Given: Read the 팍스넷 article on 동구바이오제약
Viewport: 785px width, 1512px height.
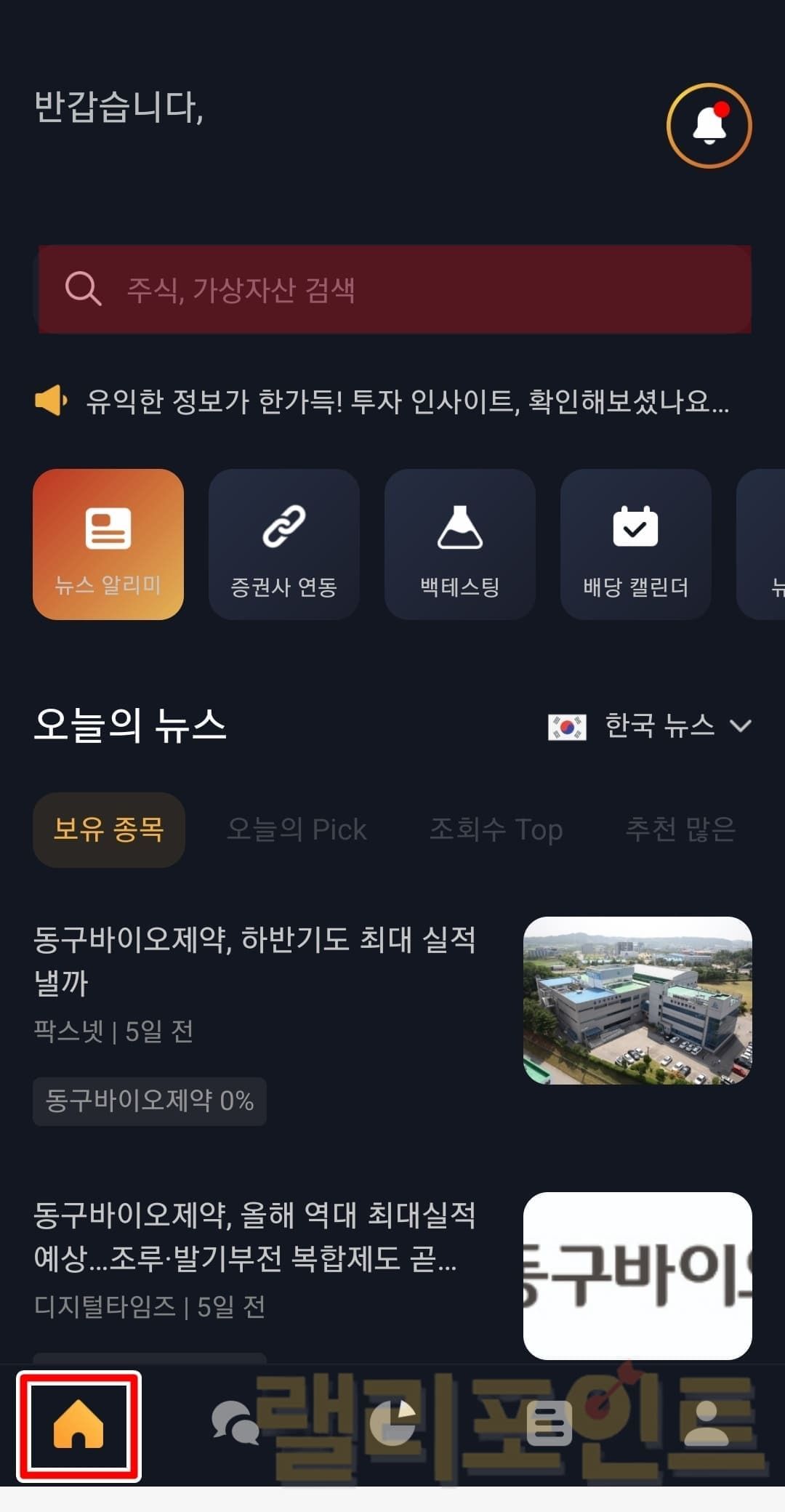Looking at the screenshot, I should point(254,961).
